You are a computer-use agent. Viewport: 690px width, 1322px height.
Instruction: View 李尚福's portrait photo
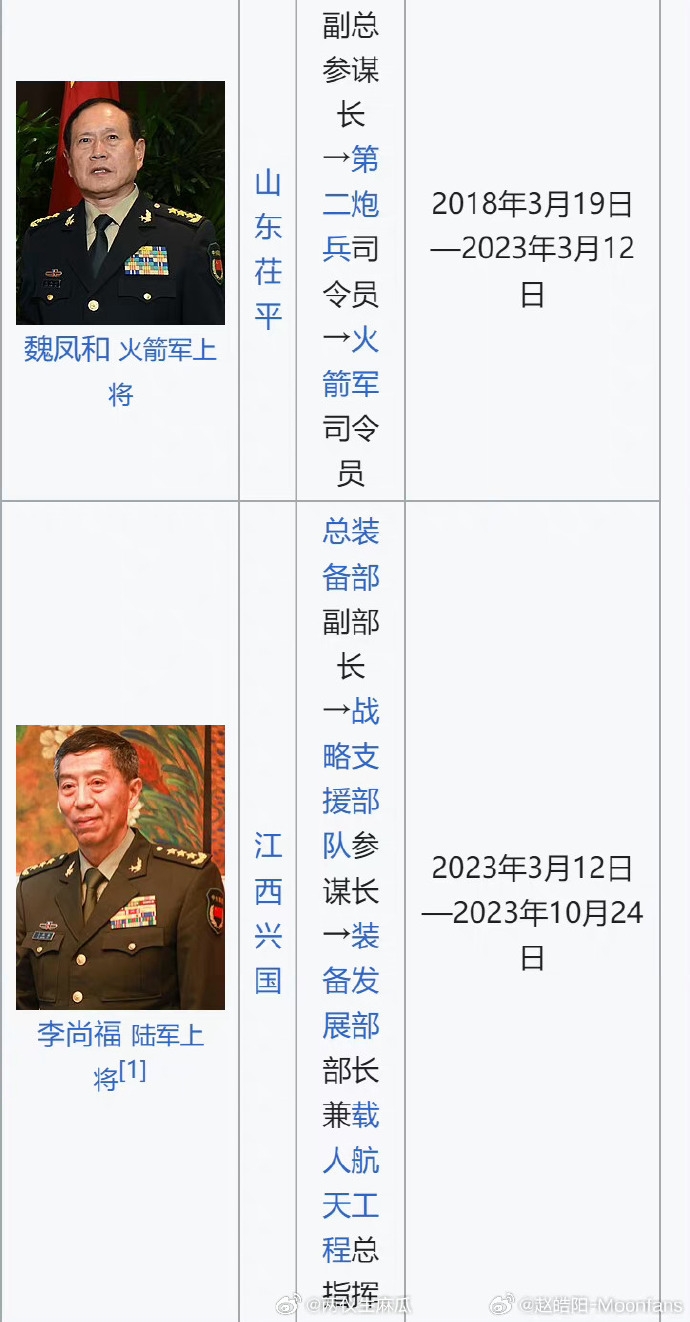120,867
